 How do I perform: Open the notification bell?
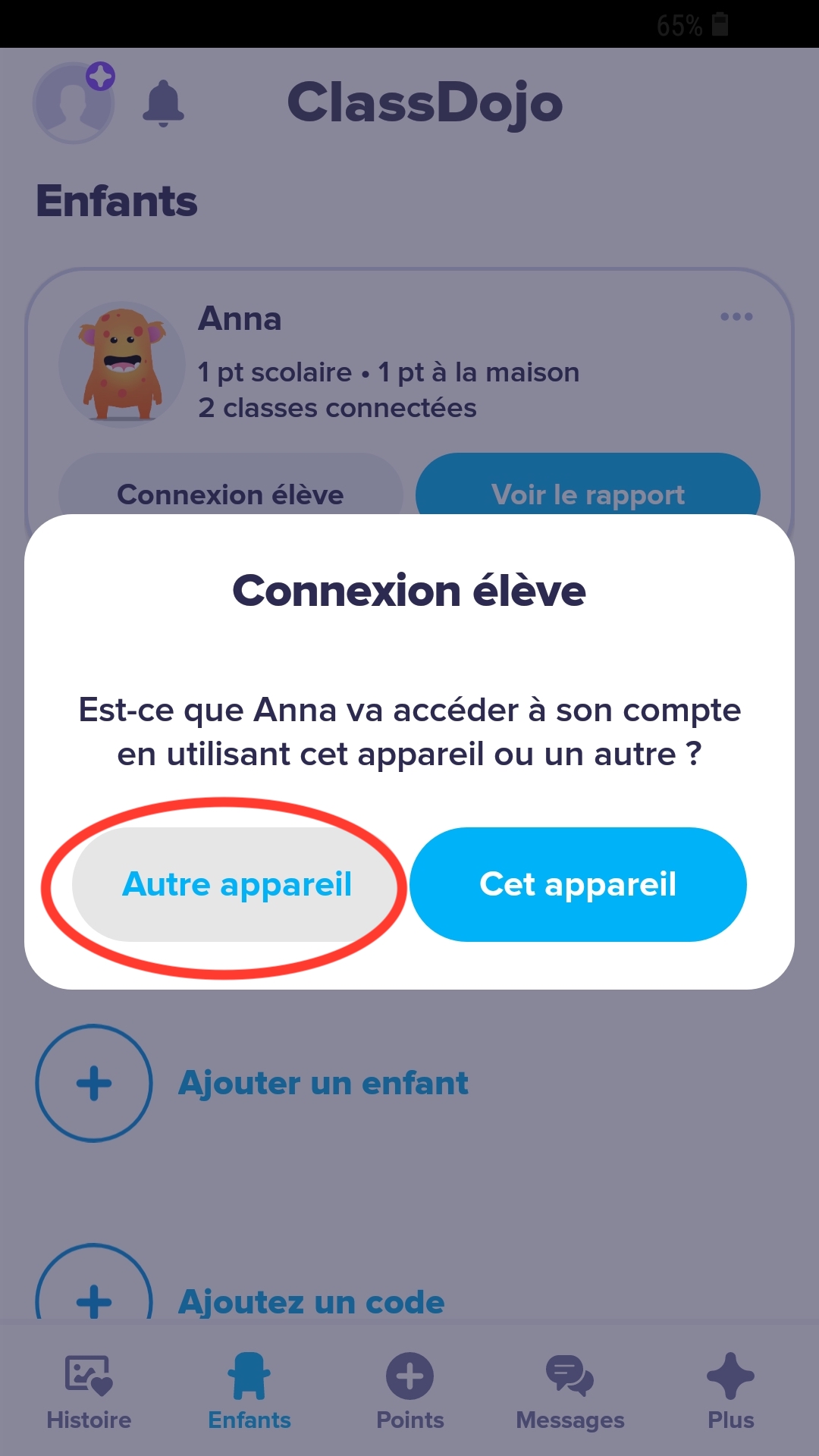(163, 105)
